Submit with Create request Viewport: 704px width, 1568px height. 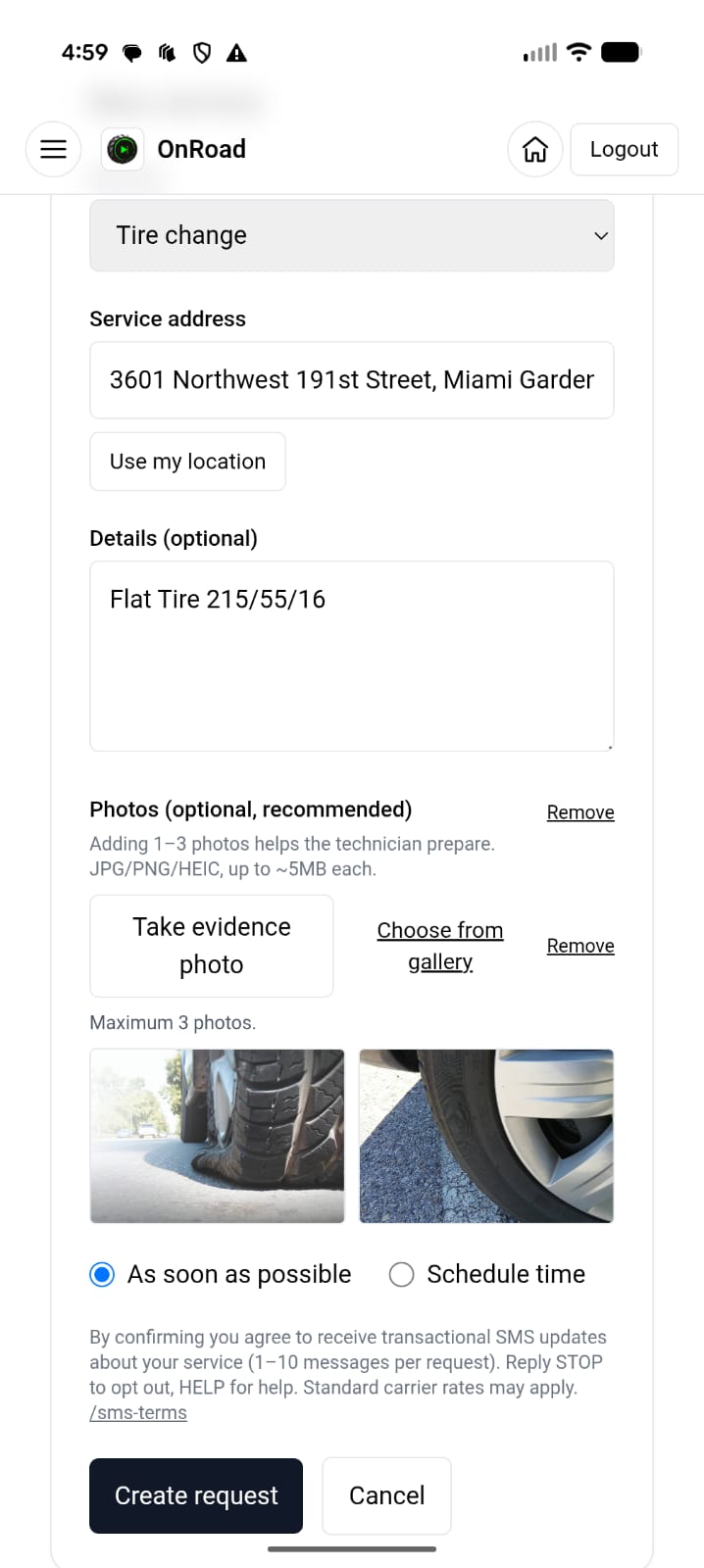(x=196, y=1495)
